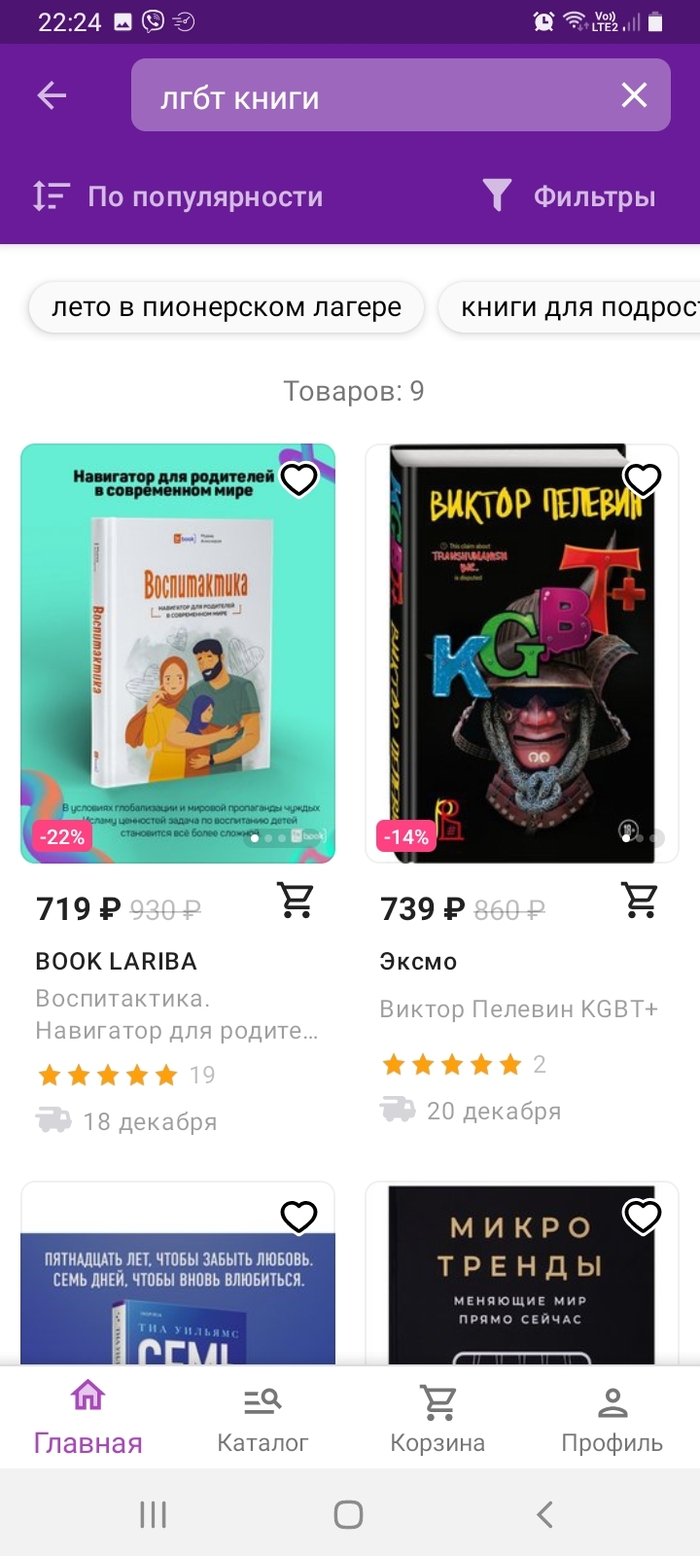Add Эксмо KGBT+ book to cart
Viewport: 700px width, 1556px height.
click(640, 900)
